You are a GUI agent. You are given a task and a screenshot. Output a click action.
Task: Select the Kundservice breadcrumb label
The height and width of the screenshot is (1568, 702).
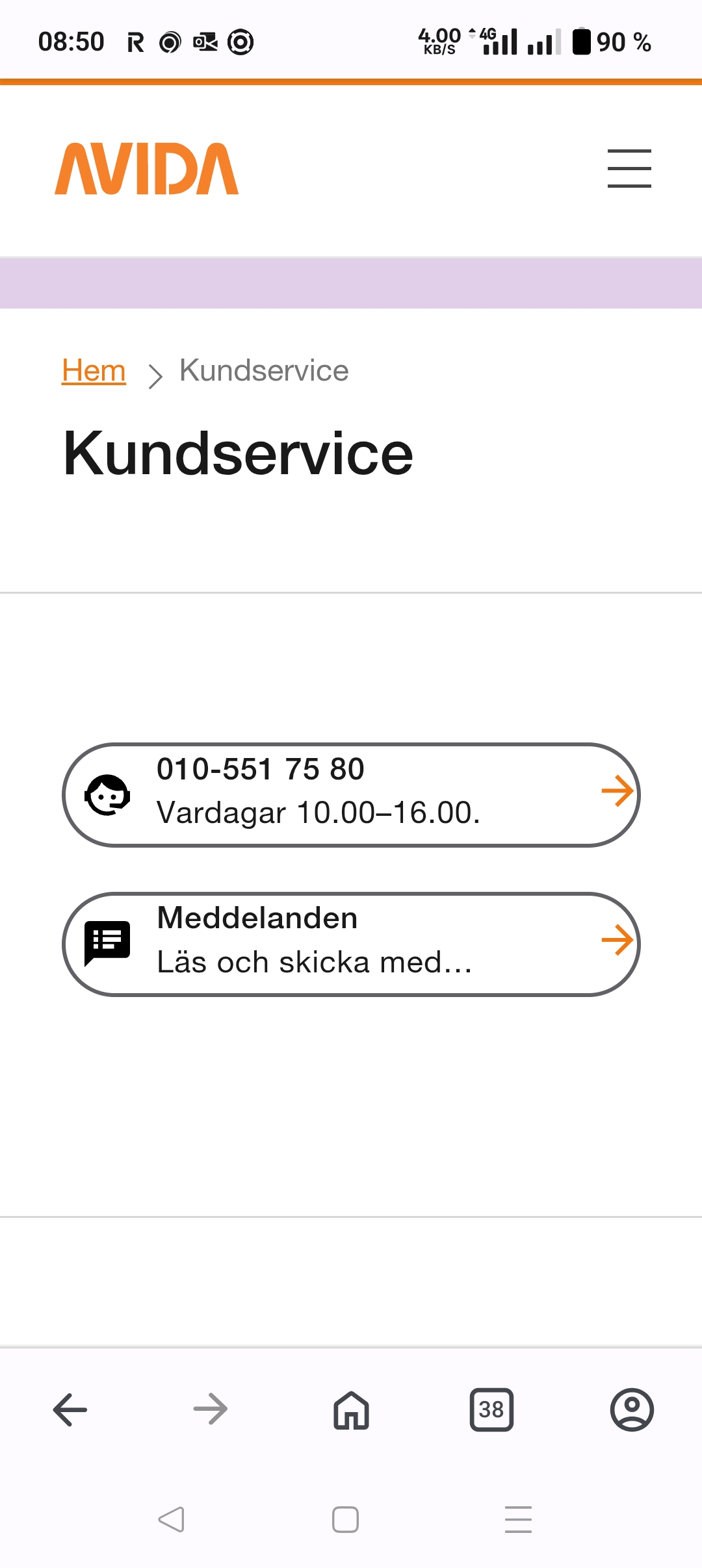click(263, 370)
